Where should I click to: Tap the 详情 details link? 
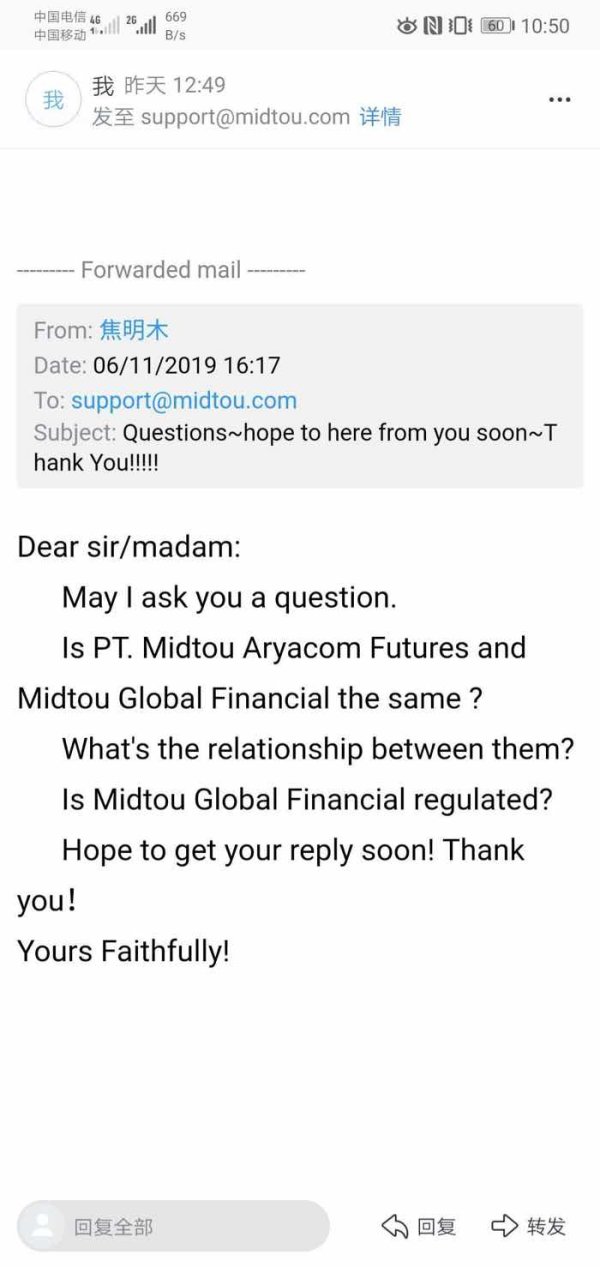click(x=380, y=117)
